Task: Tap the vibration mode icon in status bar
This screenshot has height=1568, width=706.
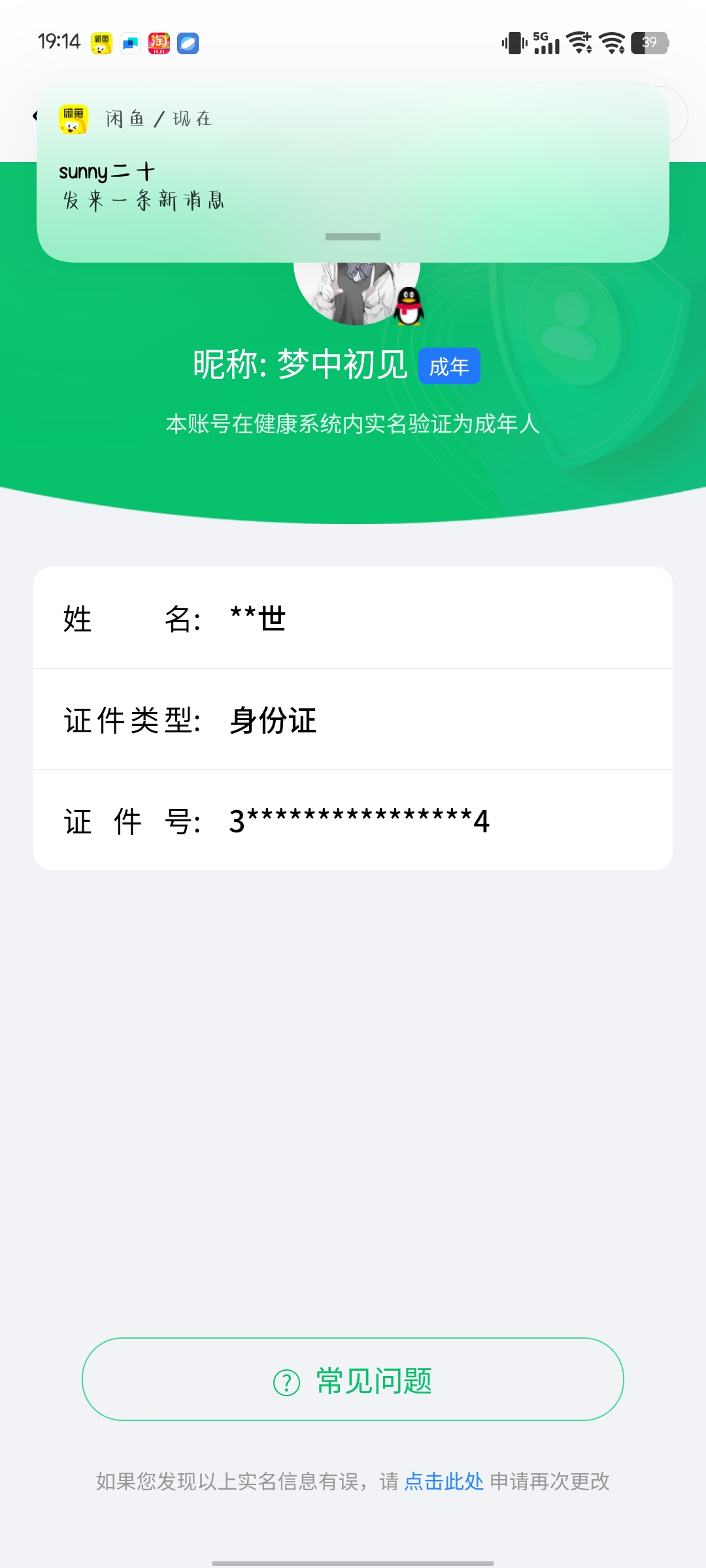Action: click(x=513, y=42)
